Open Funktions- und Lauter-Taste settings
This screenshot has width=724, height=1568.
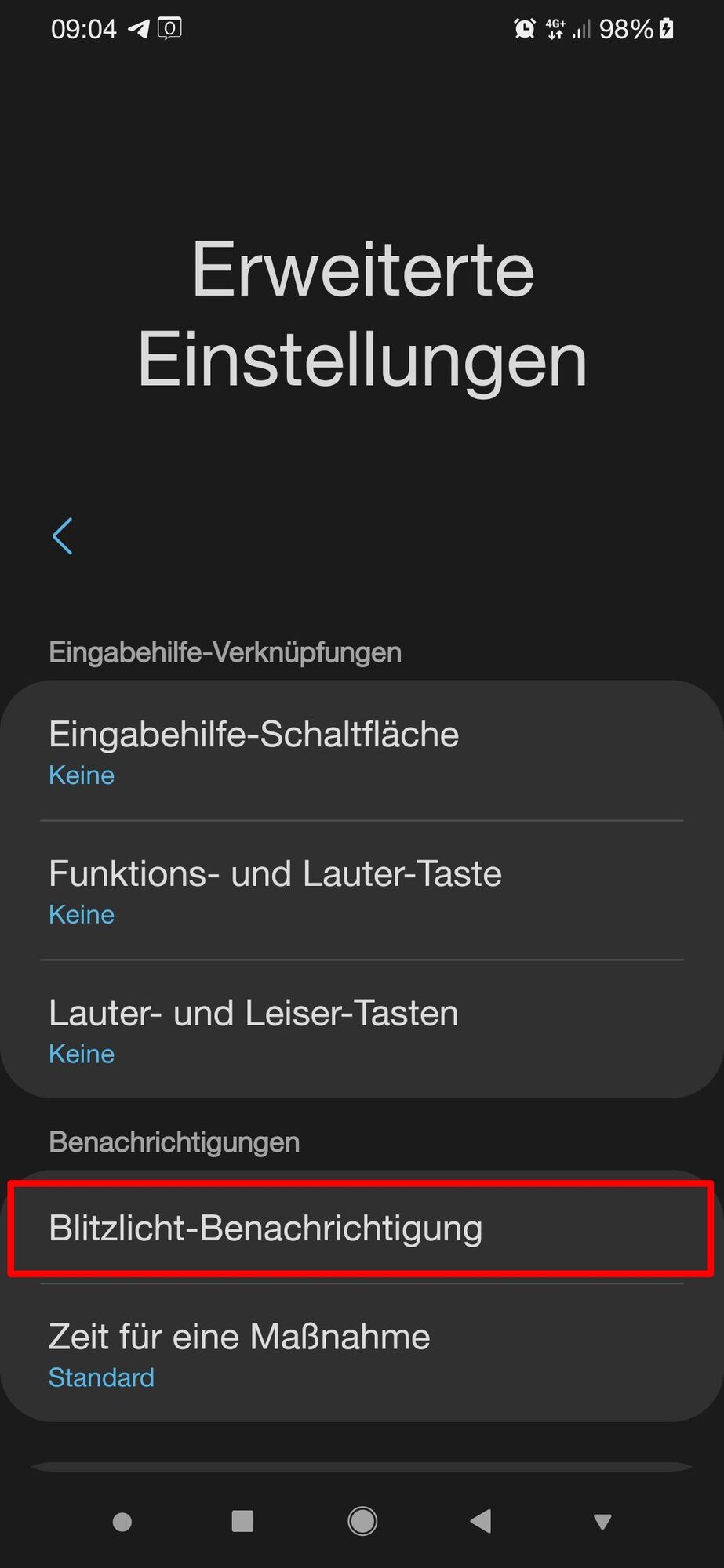point(275,874)
